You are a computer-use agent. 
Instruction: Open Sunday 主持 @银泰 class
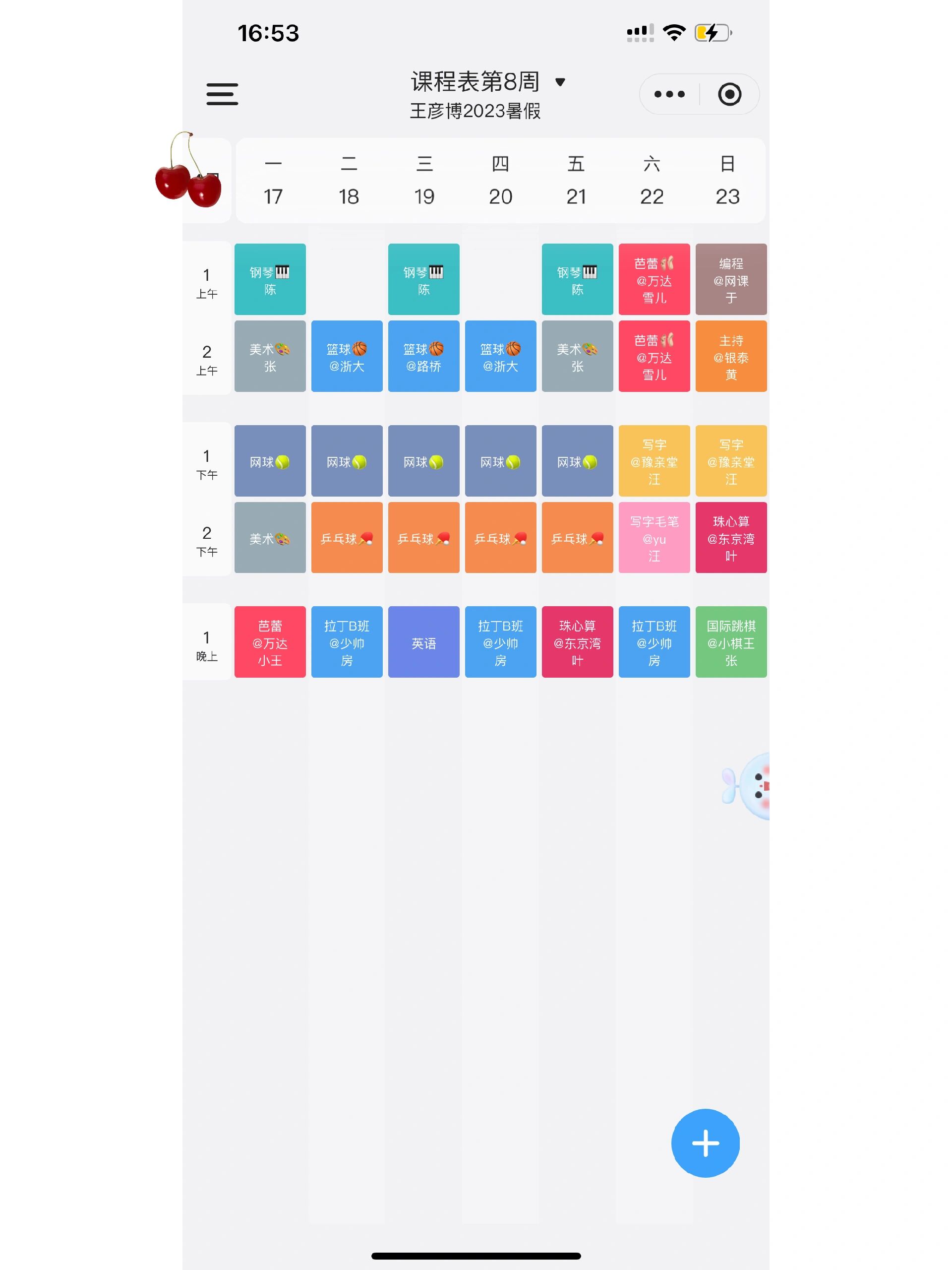[x=730, y=356]
